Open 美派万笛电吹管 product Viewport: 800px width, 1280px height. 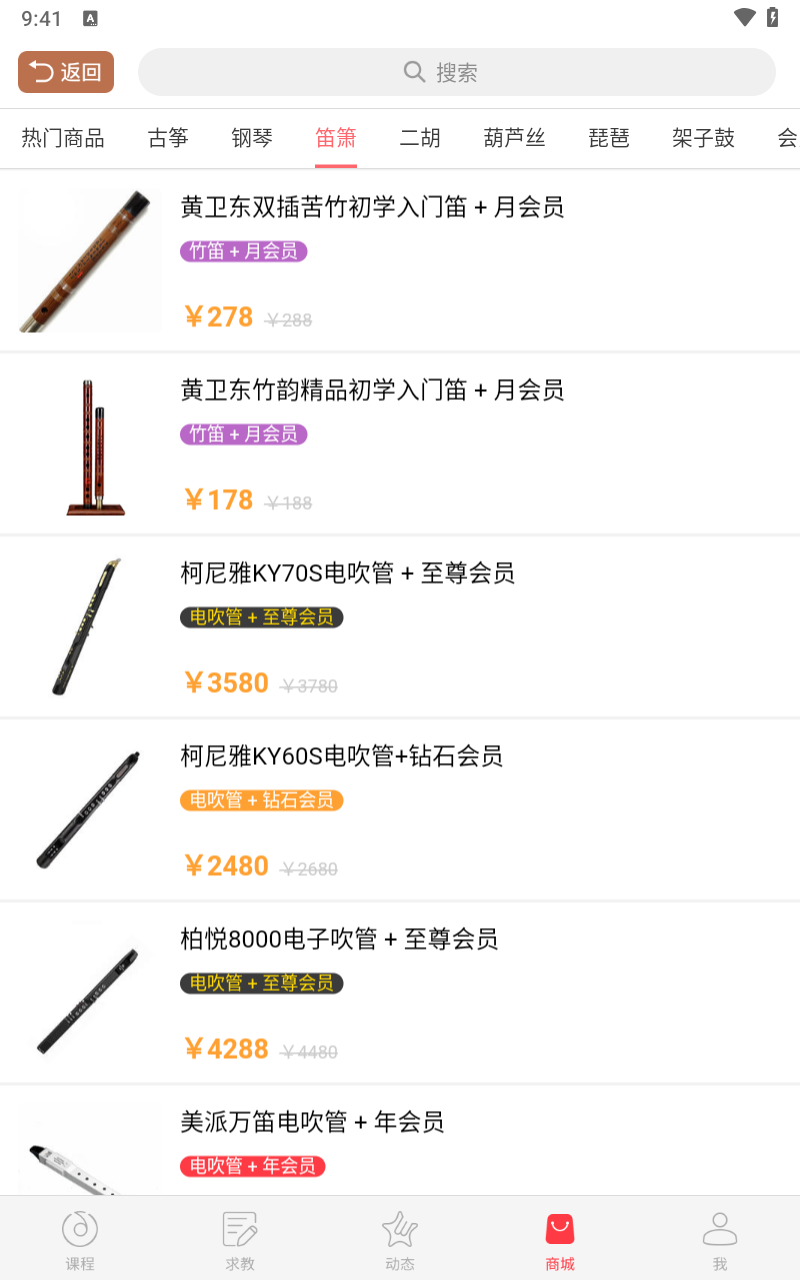click(312, 1122)
